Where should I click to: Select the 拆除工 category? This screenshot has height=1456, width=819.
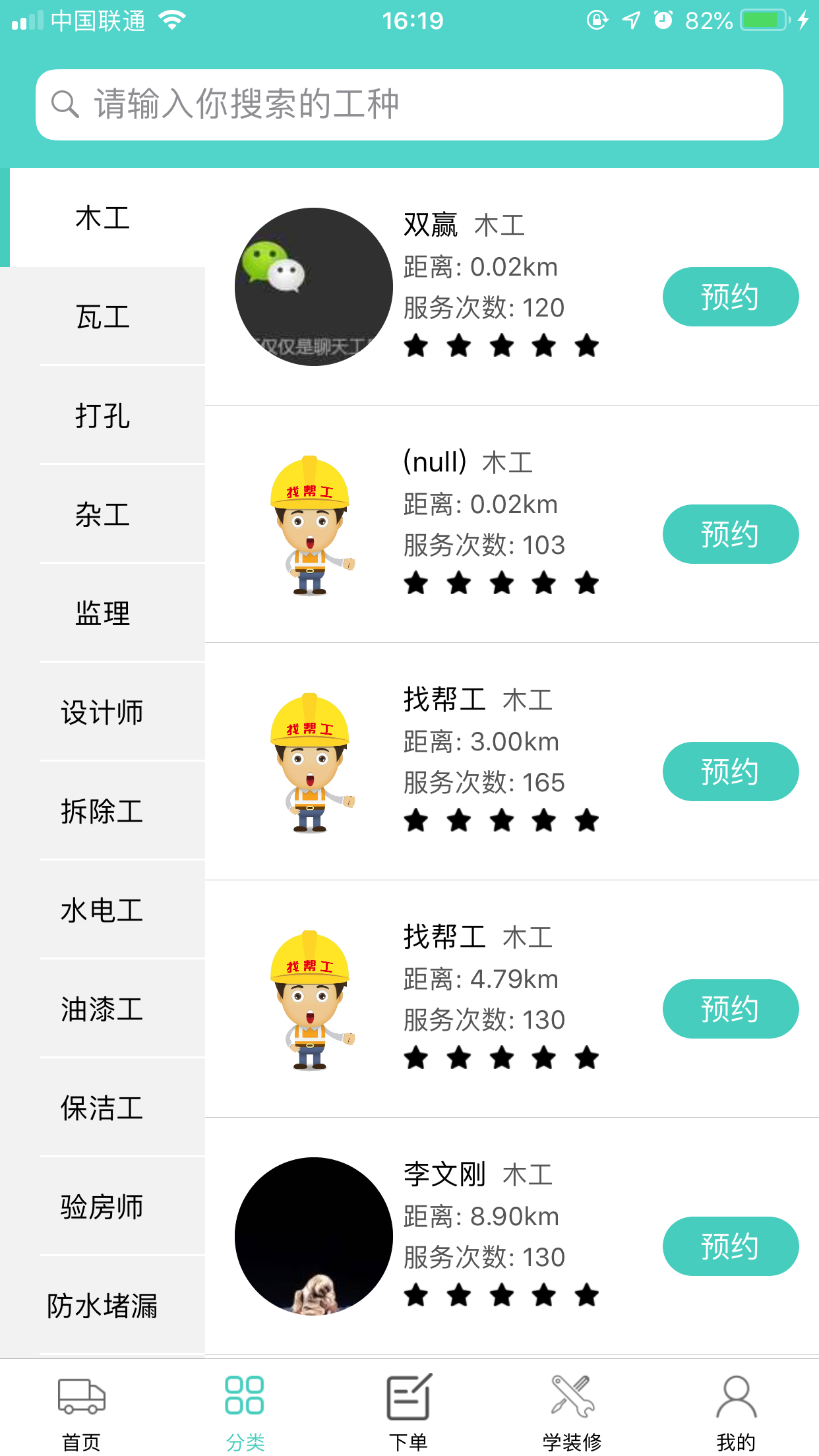tap(103, 811)
